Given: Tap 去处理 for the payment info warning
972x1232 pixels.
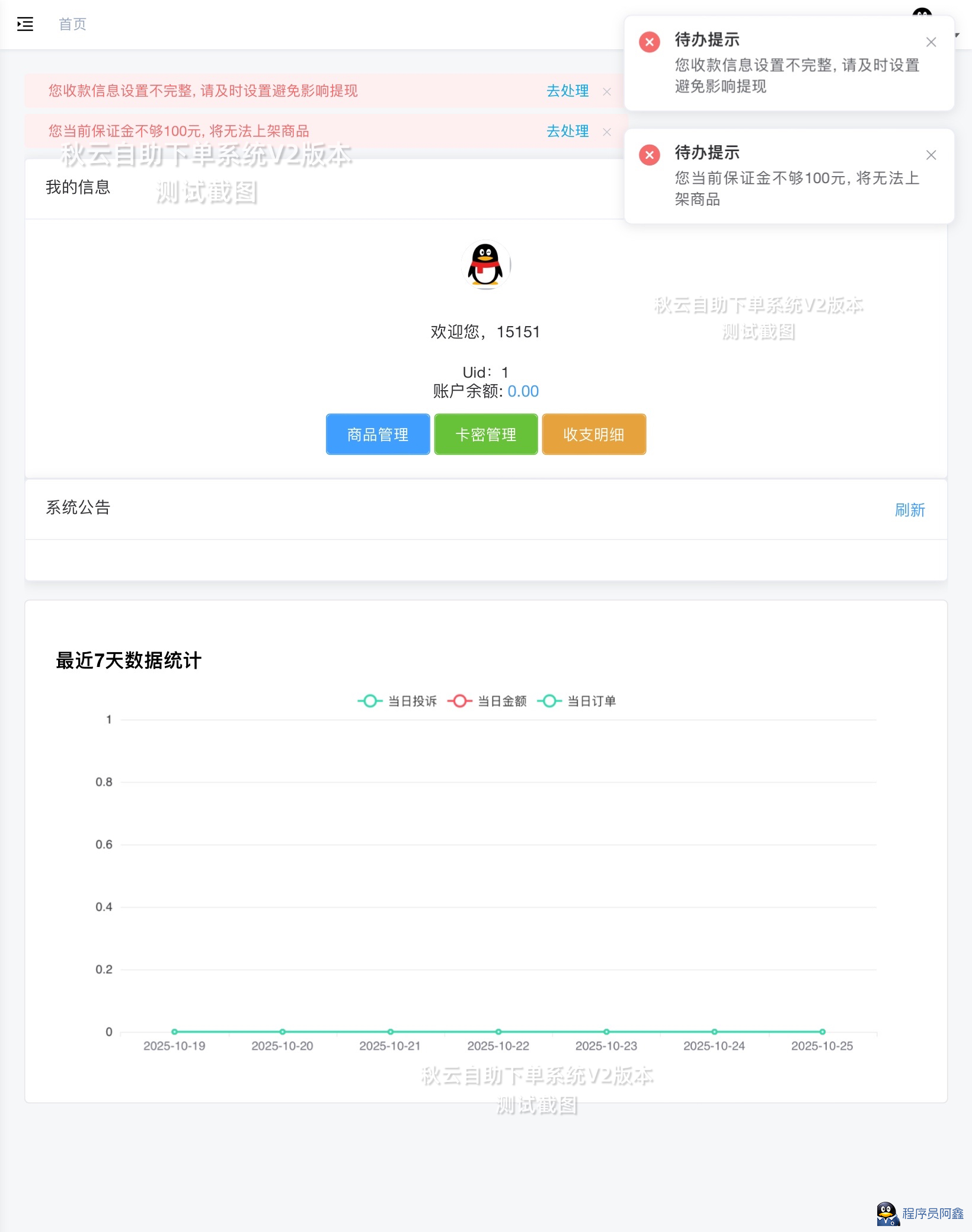Looking at the screenshot, I should 567,91.
